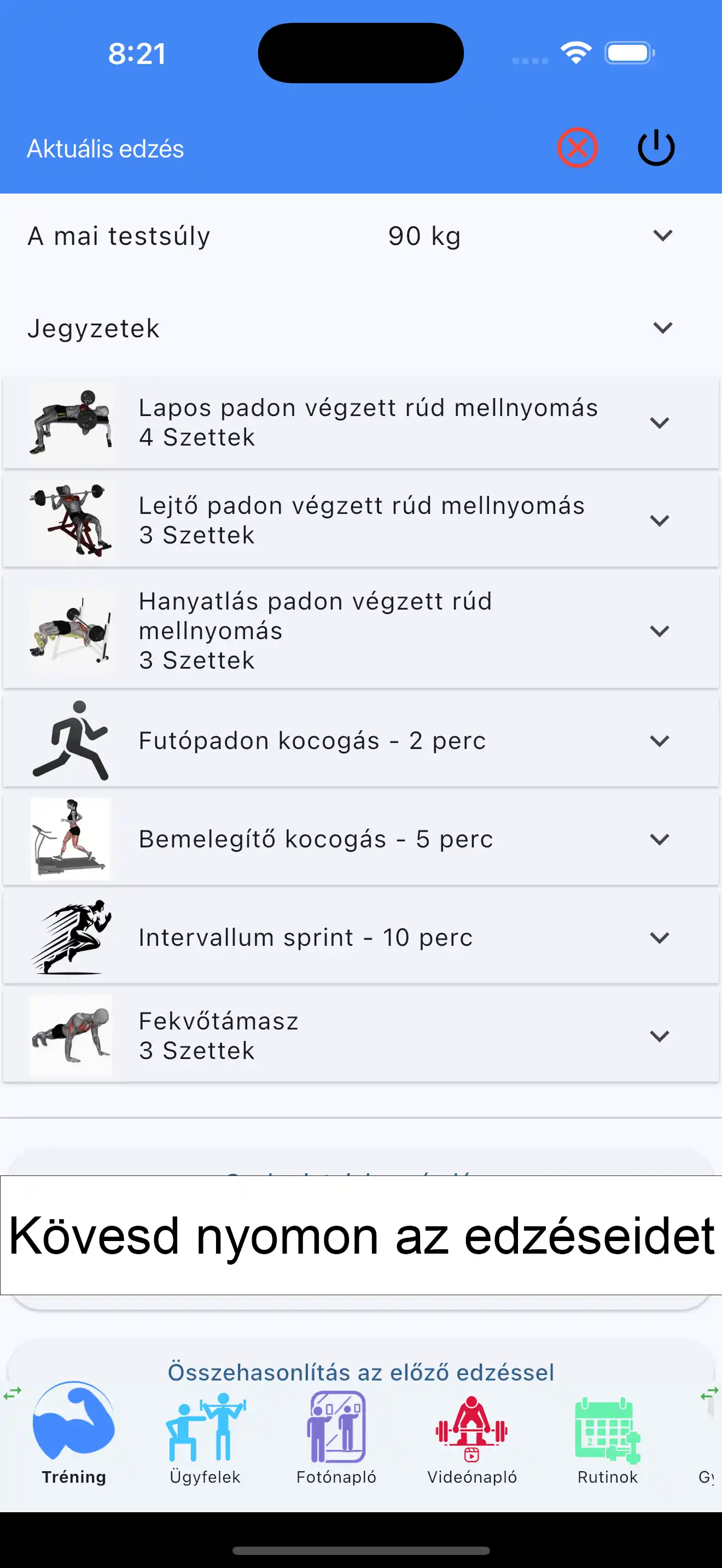The width and height of the screenshot is (722, 1568).
Task: Cancel the workout with the red X
Action: coord(577,147)
